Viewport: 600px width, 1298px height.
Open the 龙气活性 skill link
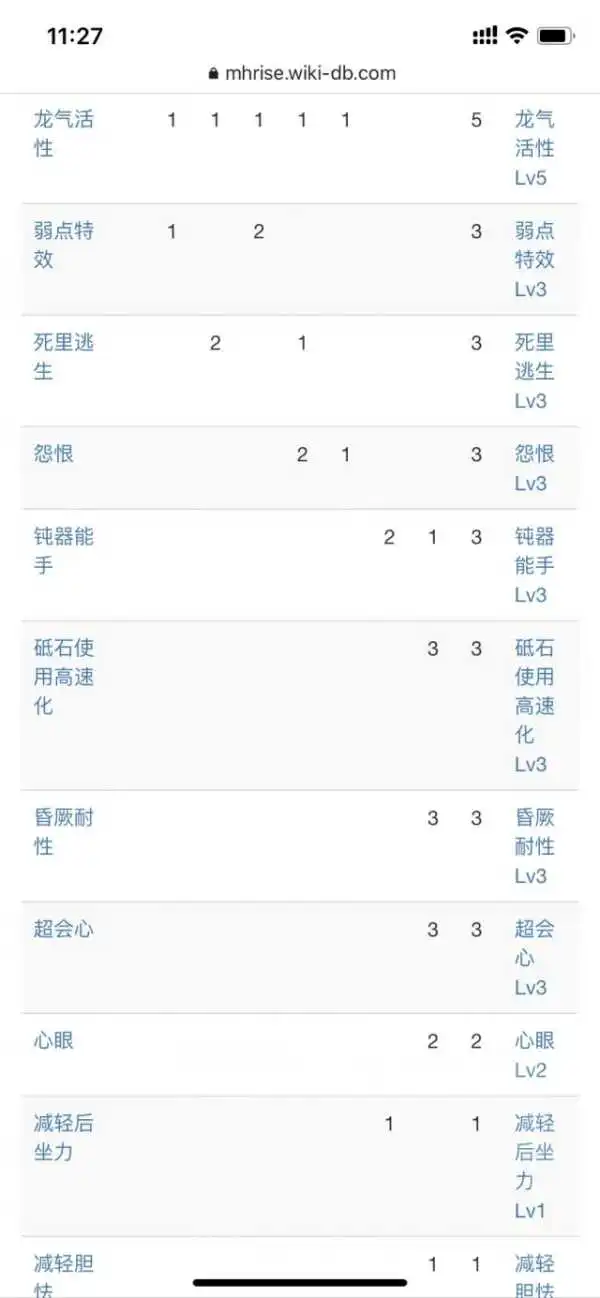pos(64,134)
